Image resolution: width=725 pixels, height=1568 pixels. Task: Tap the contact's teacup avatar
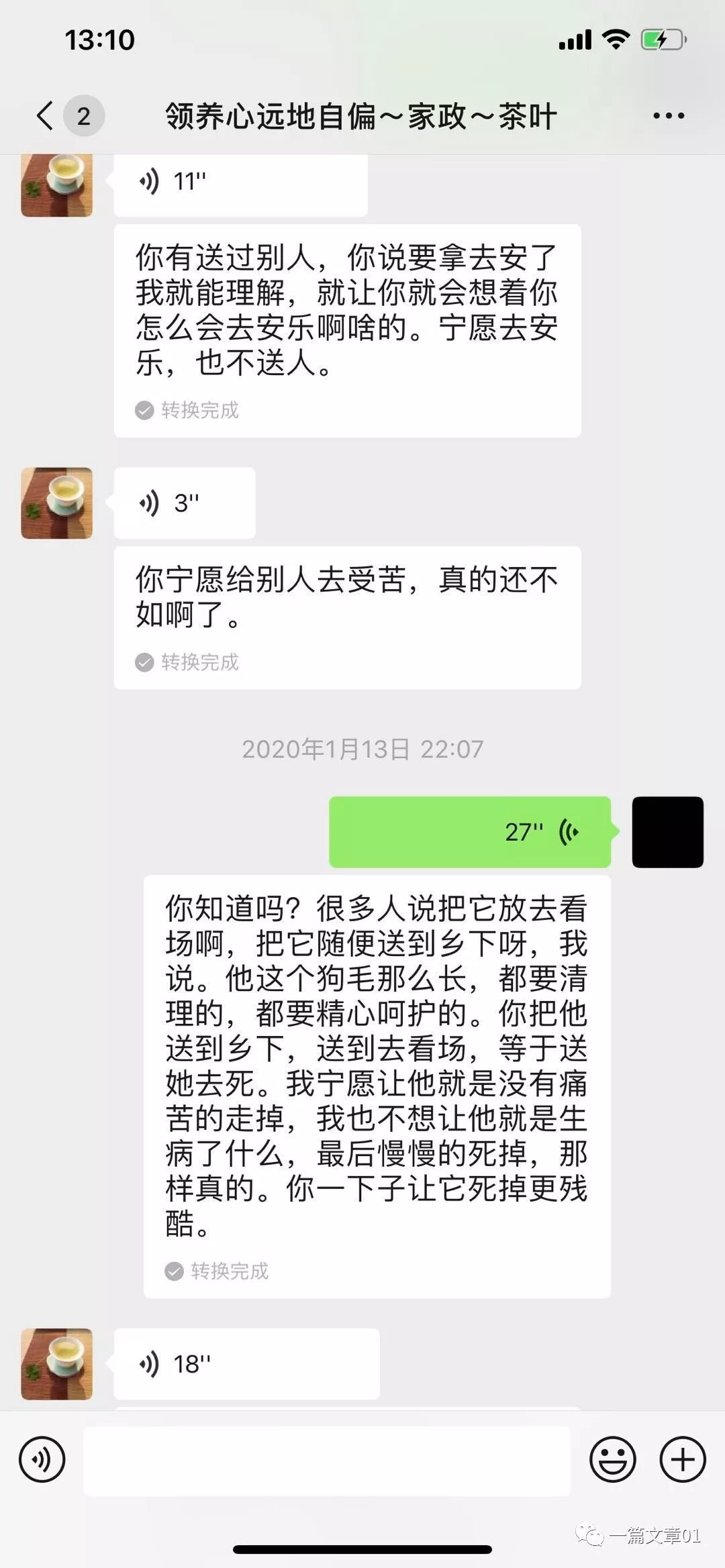[x=57, y=186]
